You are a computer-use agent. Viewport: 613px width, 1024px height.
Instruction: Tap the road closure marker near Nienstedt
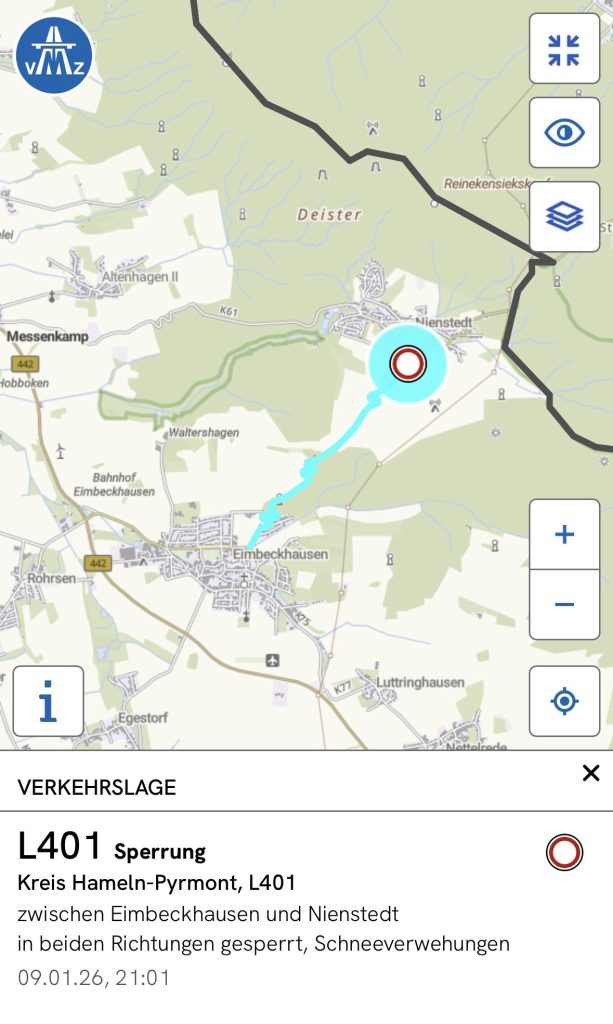[407, 364]
